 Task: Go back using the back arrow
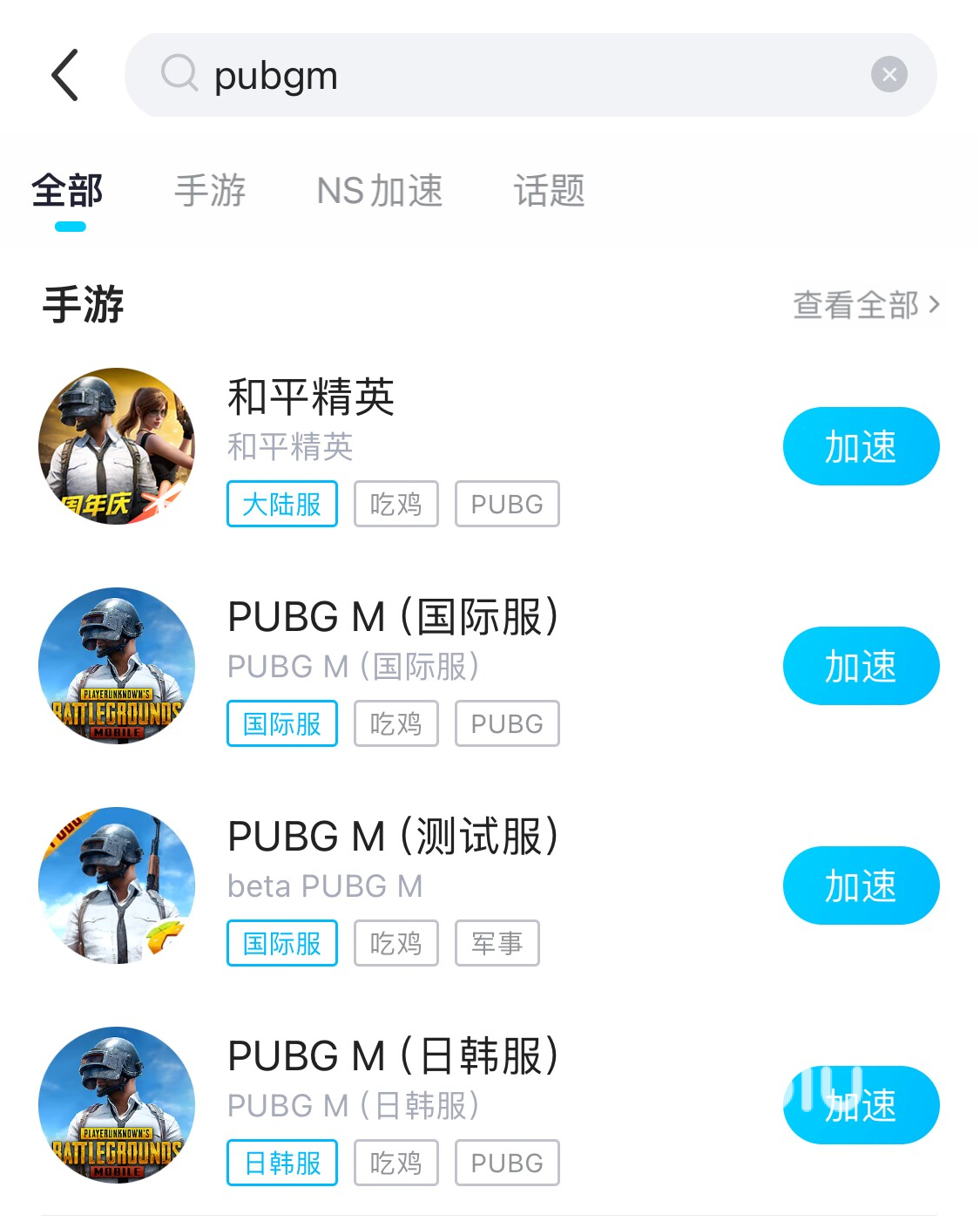point(65,75)
